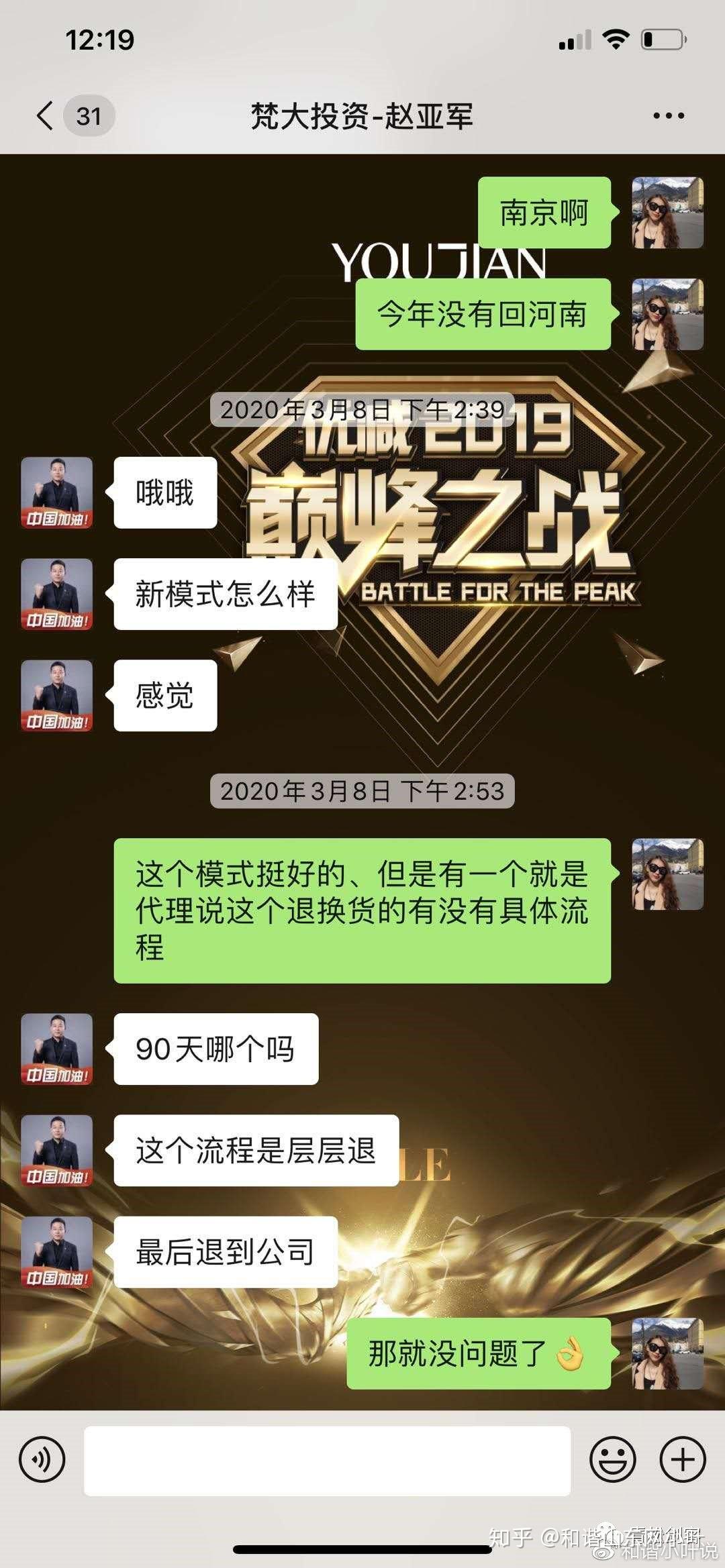725x1568 pixels.
Task: Tap the message text field
Action: [x=327, y=1460]
